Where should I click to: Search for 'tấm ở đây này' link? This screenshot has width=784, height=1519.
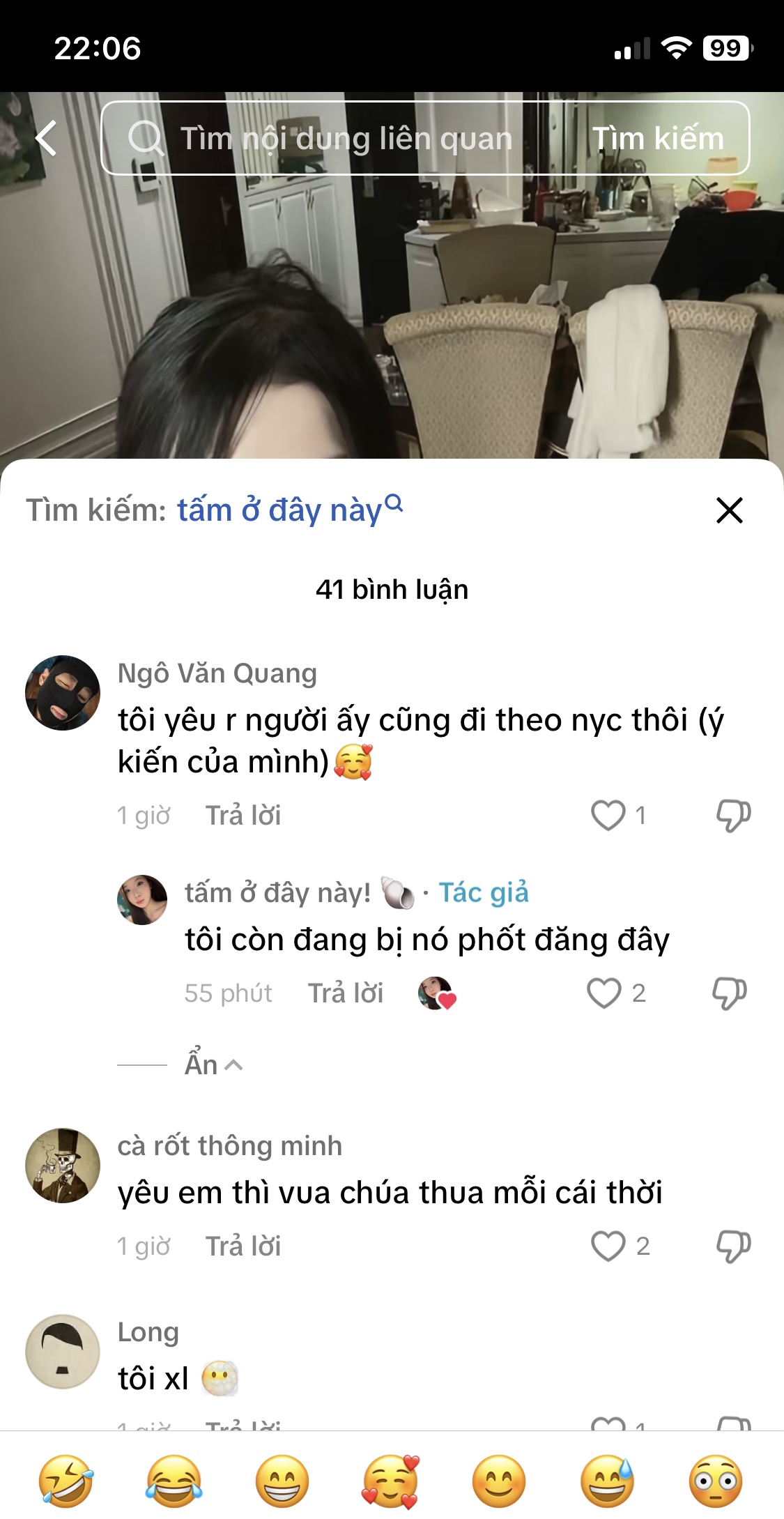(289, 510)
